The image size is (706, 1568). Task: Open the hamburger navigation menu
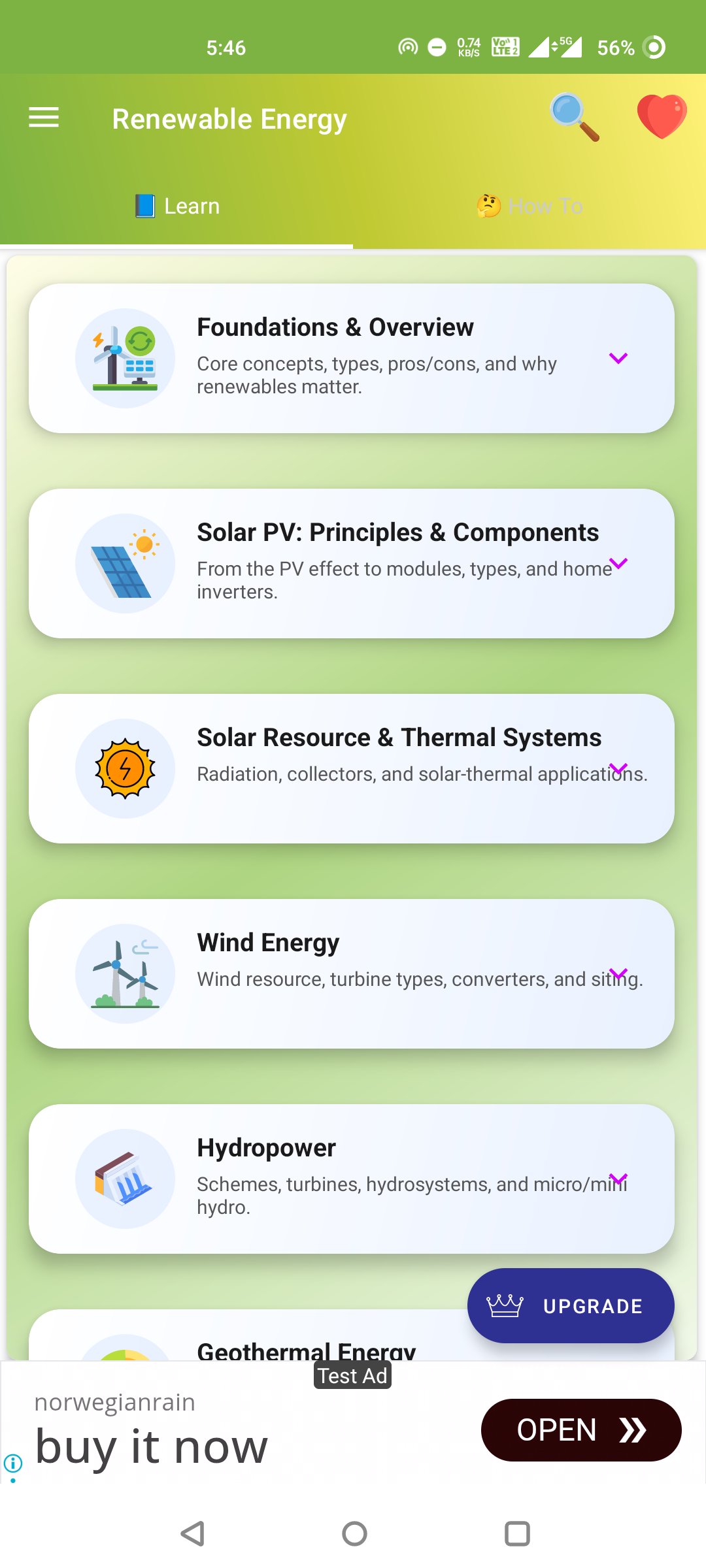pos(44,118)
